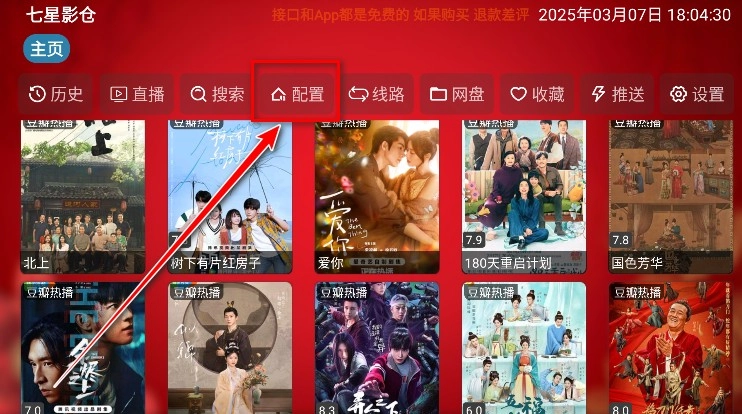Tap the 配置 button
This screenshot has height=414, width=742.
coord(298,94)
